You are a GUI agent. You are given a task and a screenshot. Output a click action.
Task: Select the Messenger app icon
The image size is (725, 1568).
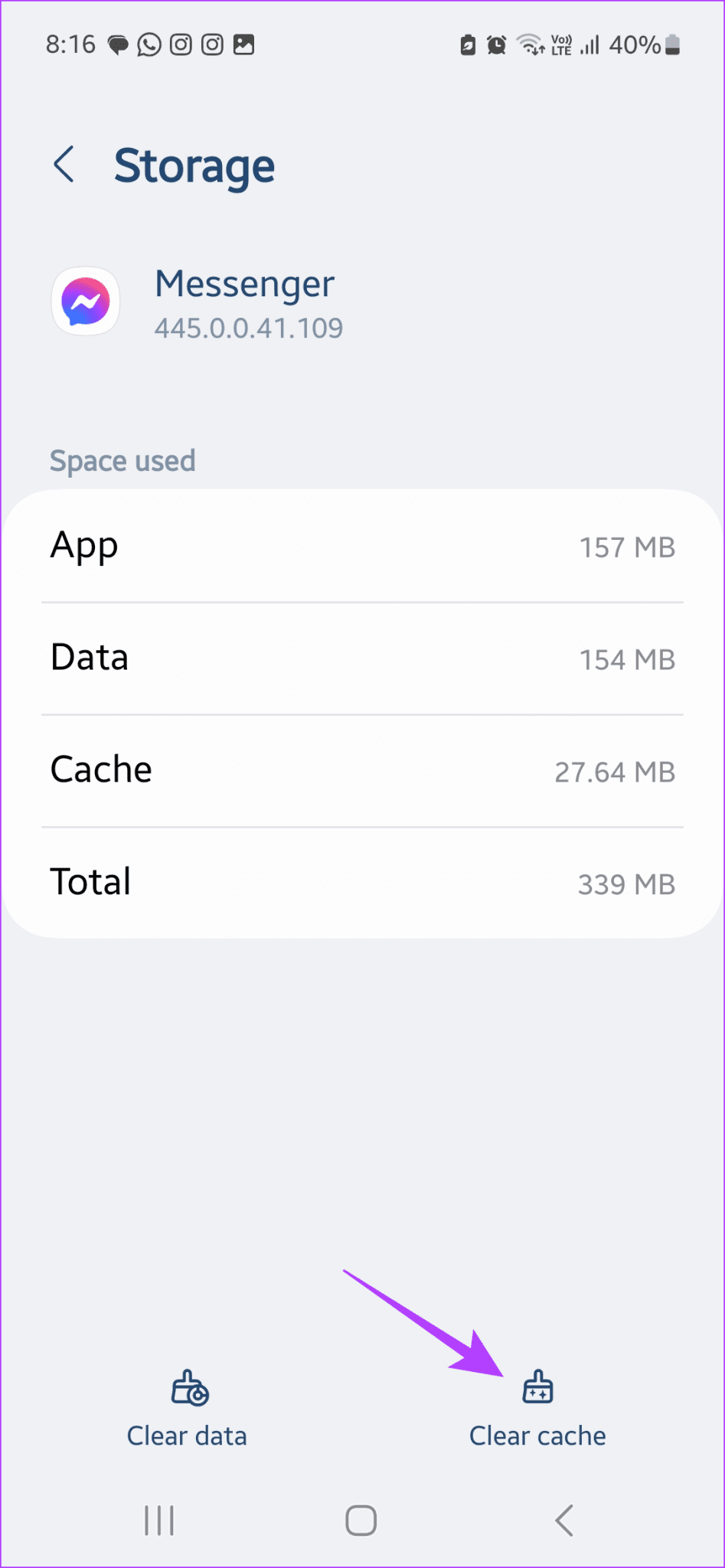click(85, 301)
